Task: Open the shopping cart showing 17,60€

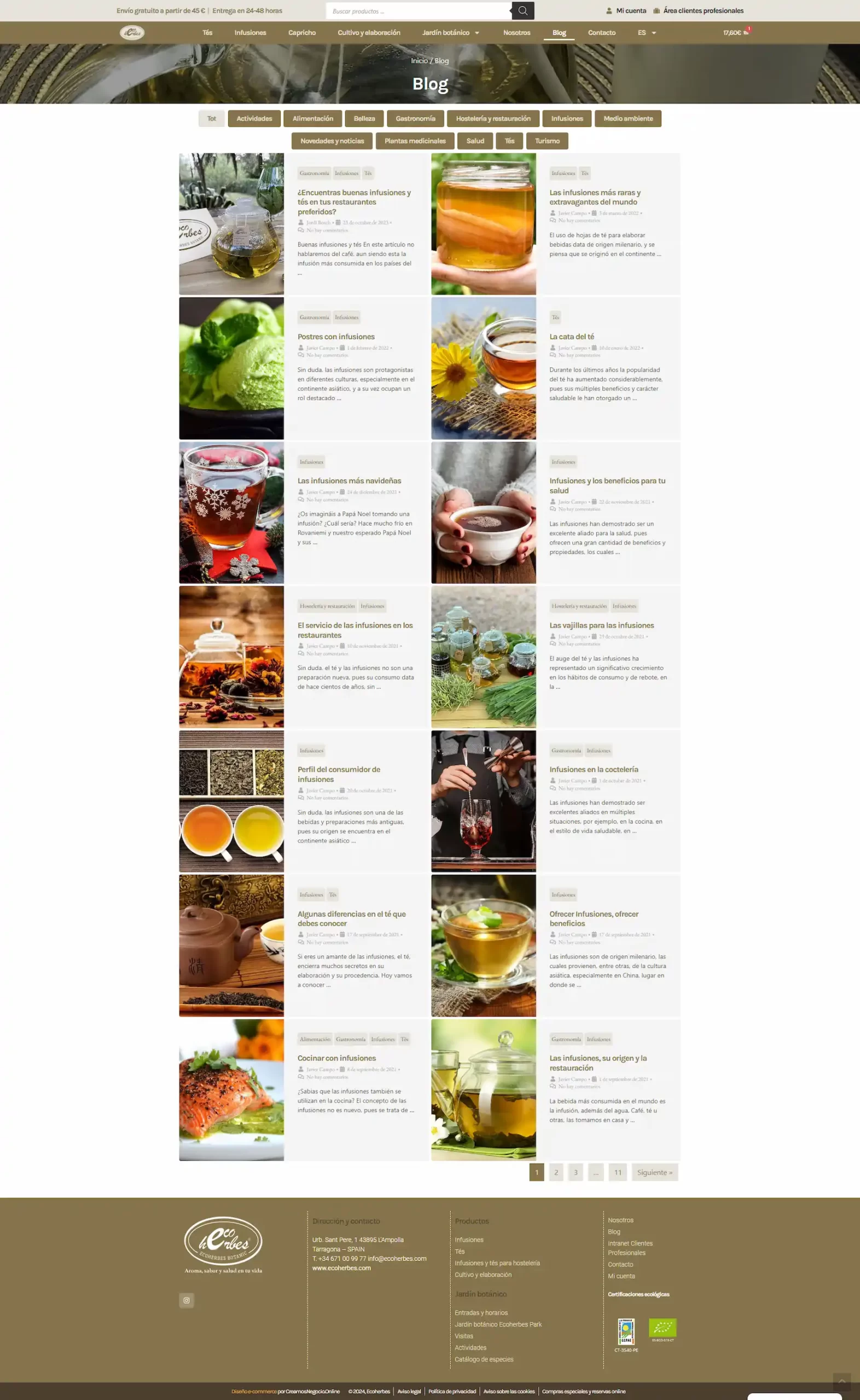Action: (735, 33)
